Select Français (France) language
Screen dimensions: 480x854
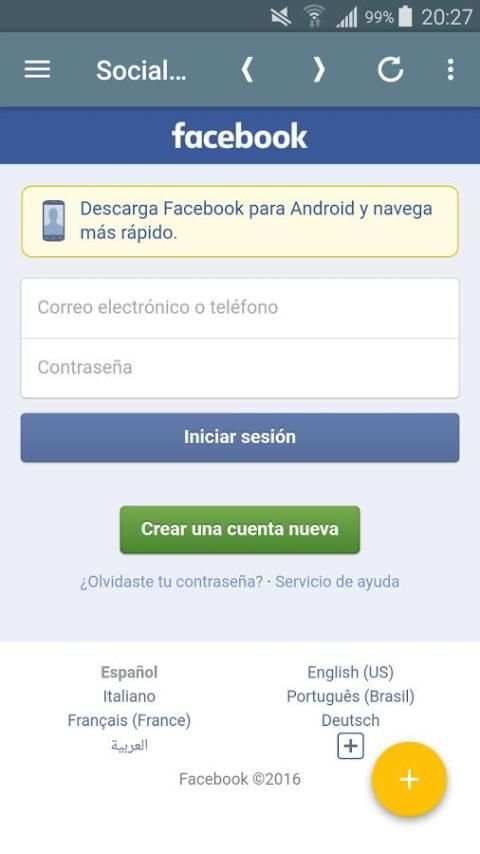pos(129,720)
